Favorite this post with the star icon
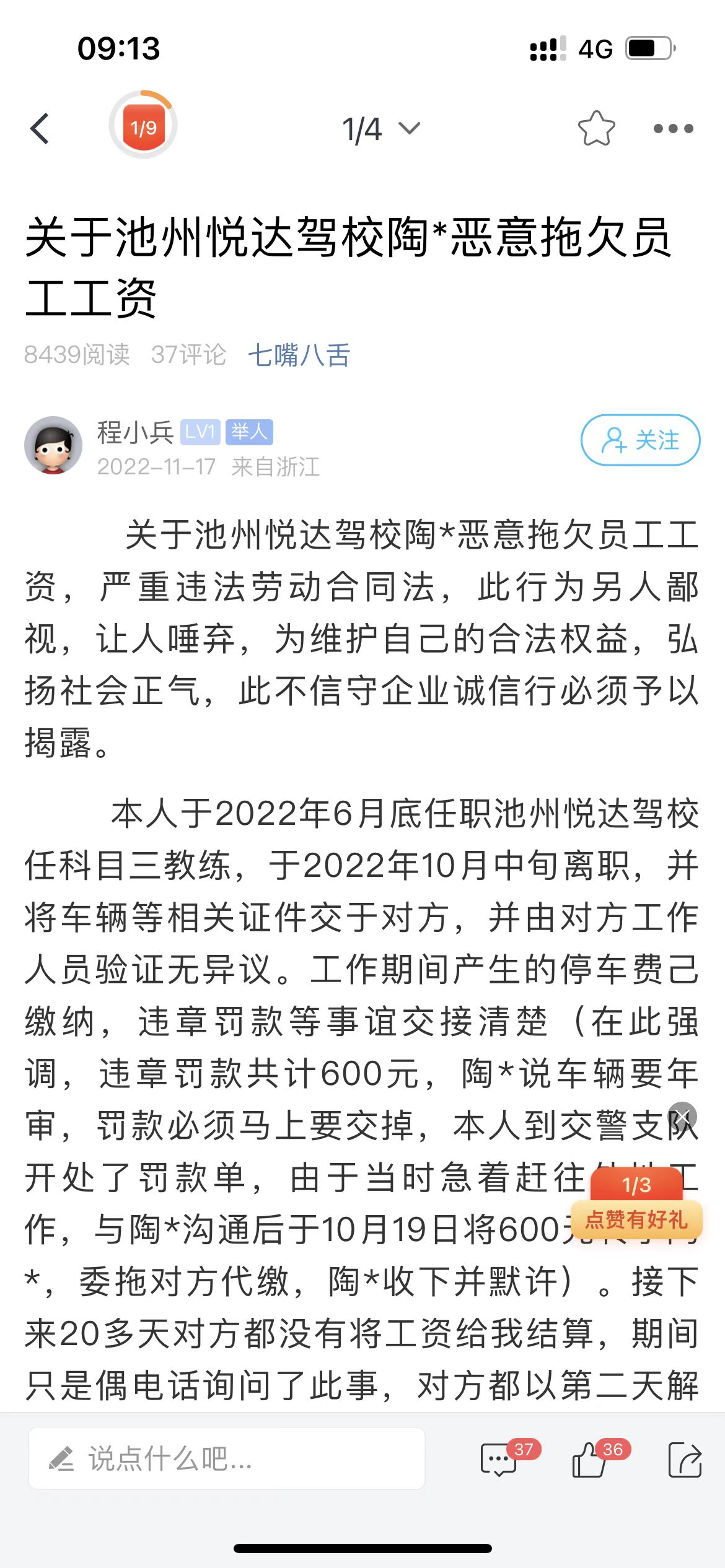The height and width of the screenshot is (1568, 725). pyautogui.click(x=596, y=129)
